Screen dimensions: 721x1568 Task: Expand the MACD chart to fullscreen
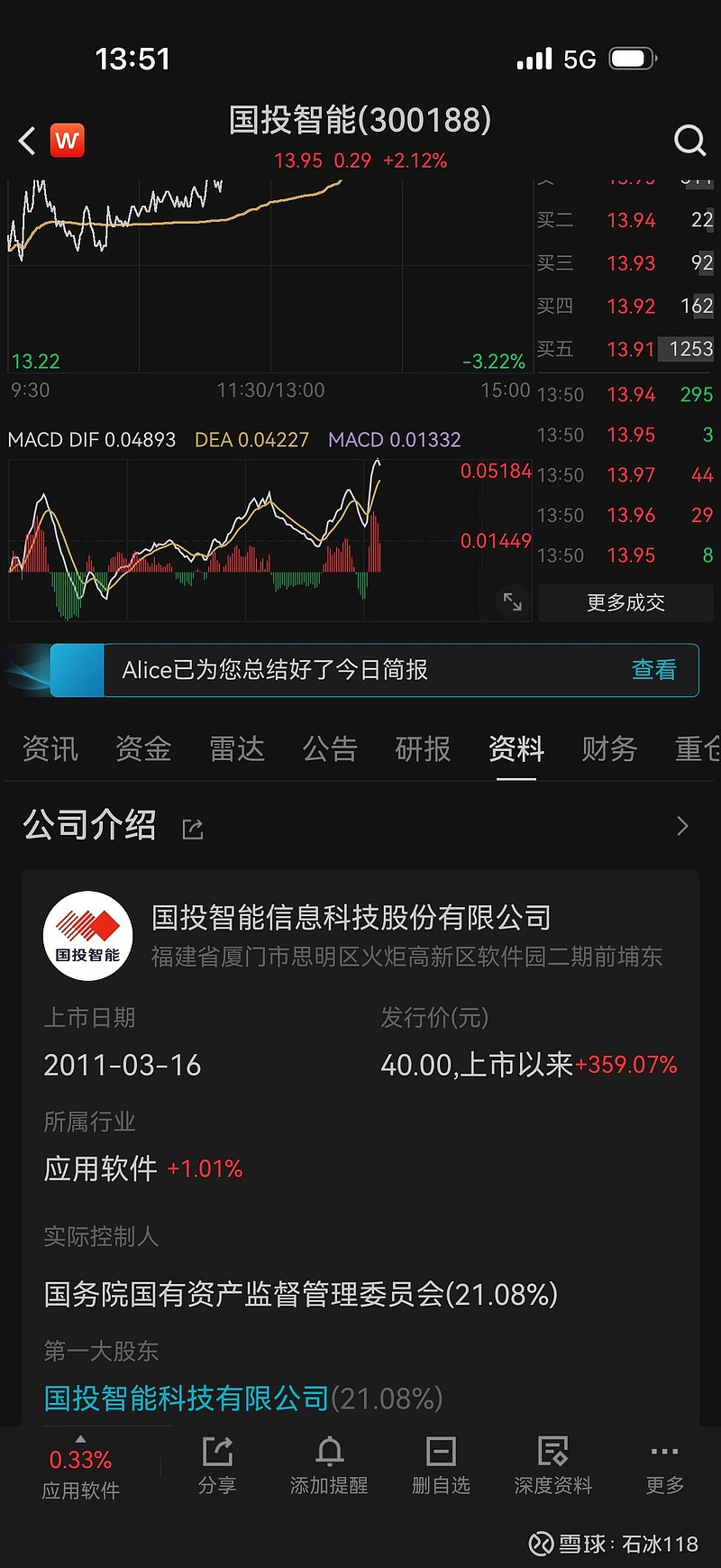pyautogui.click(x=512, y=601)
